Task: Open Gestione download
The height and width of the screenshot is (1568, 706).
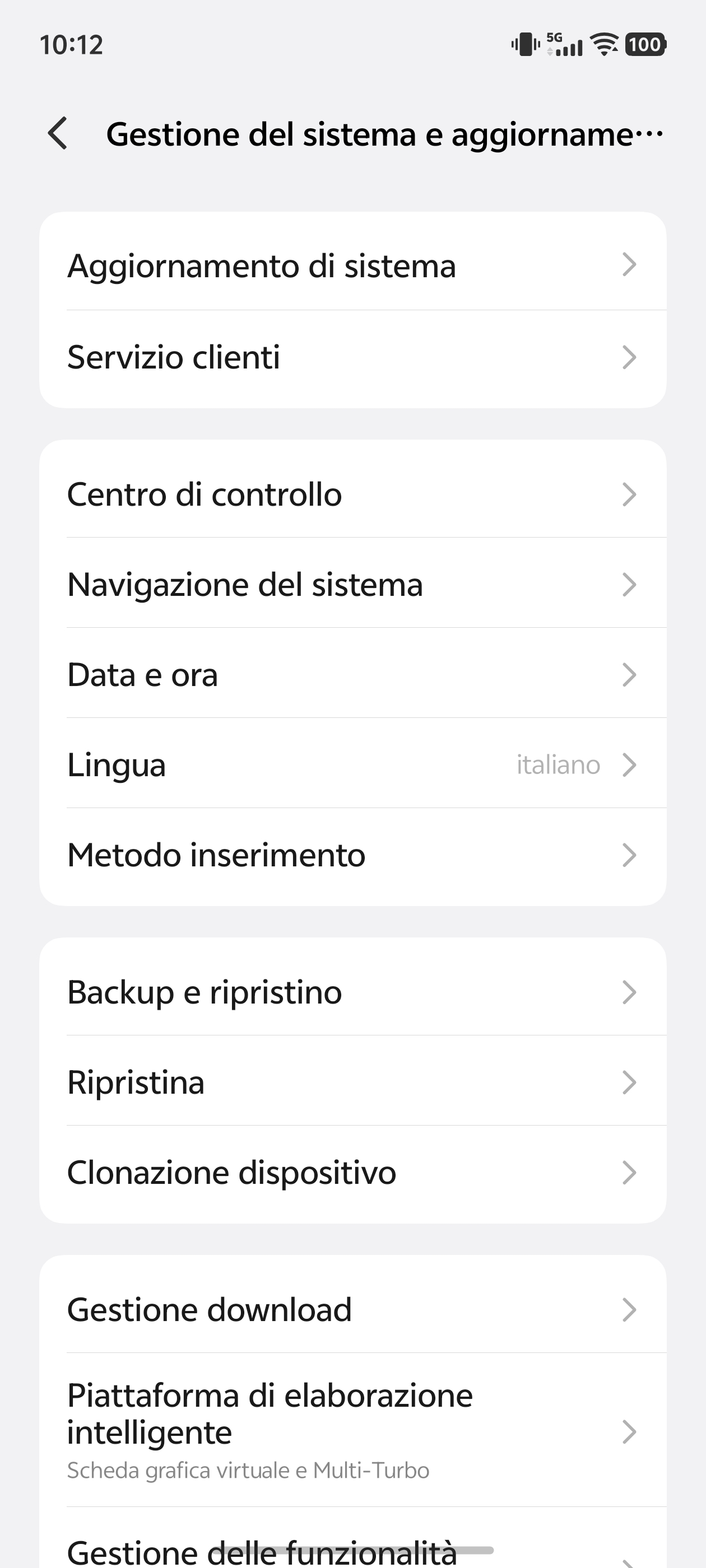Action: pyautogui.click(x=352, y=1310)
